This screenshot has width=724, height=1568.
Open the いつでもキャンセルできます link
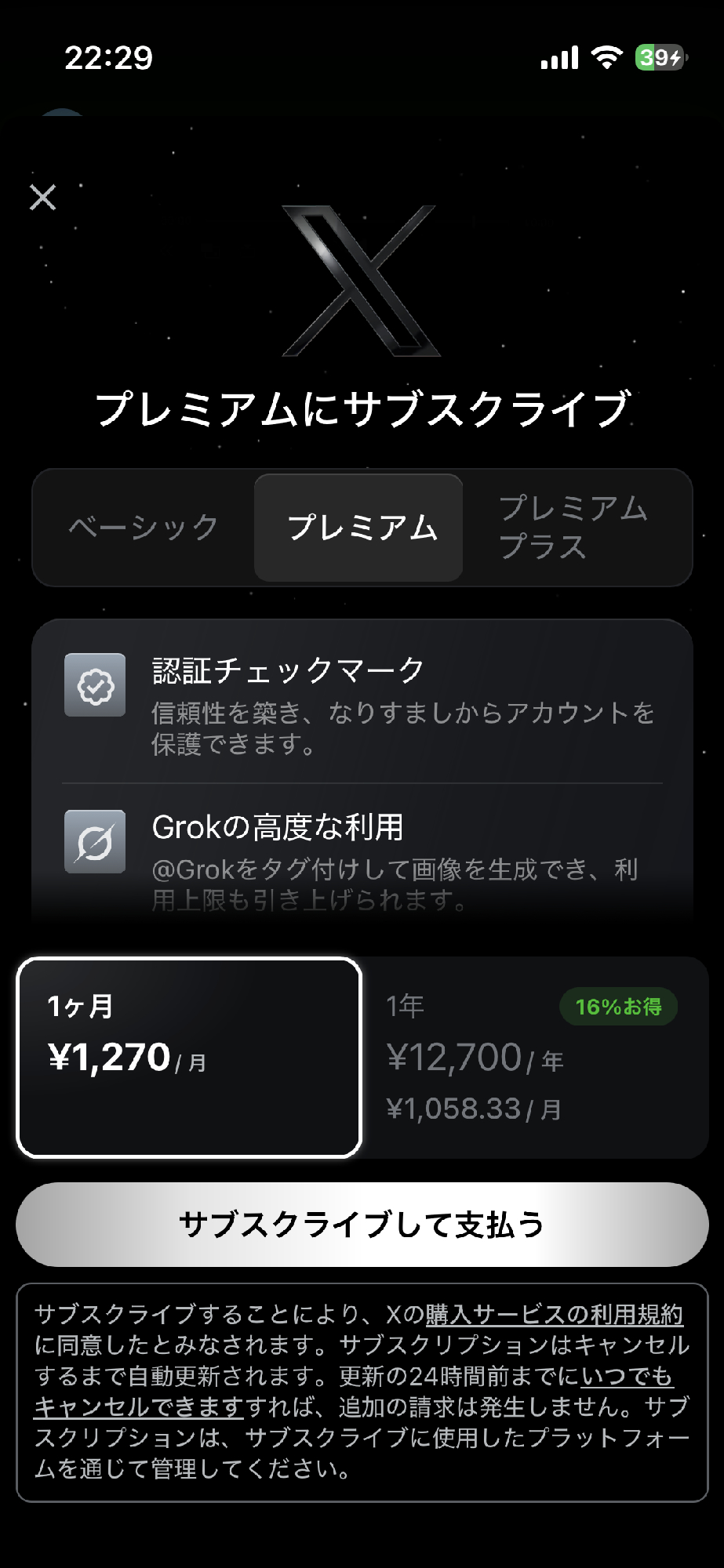coord(626,1377)
